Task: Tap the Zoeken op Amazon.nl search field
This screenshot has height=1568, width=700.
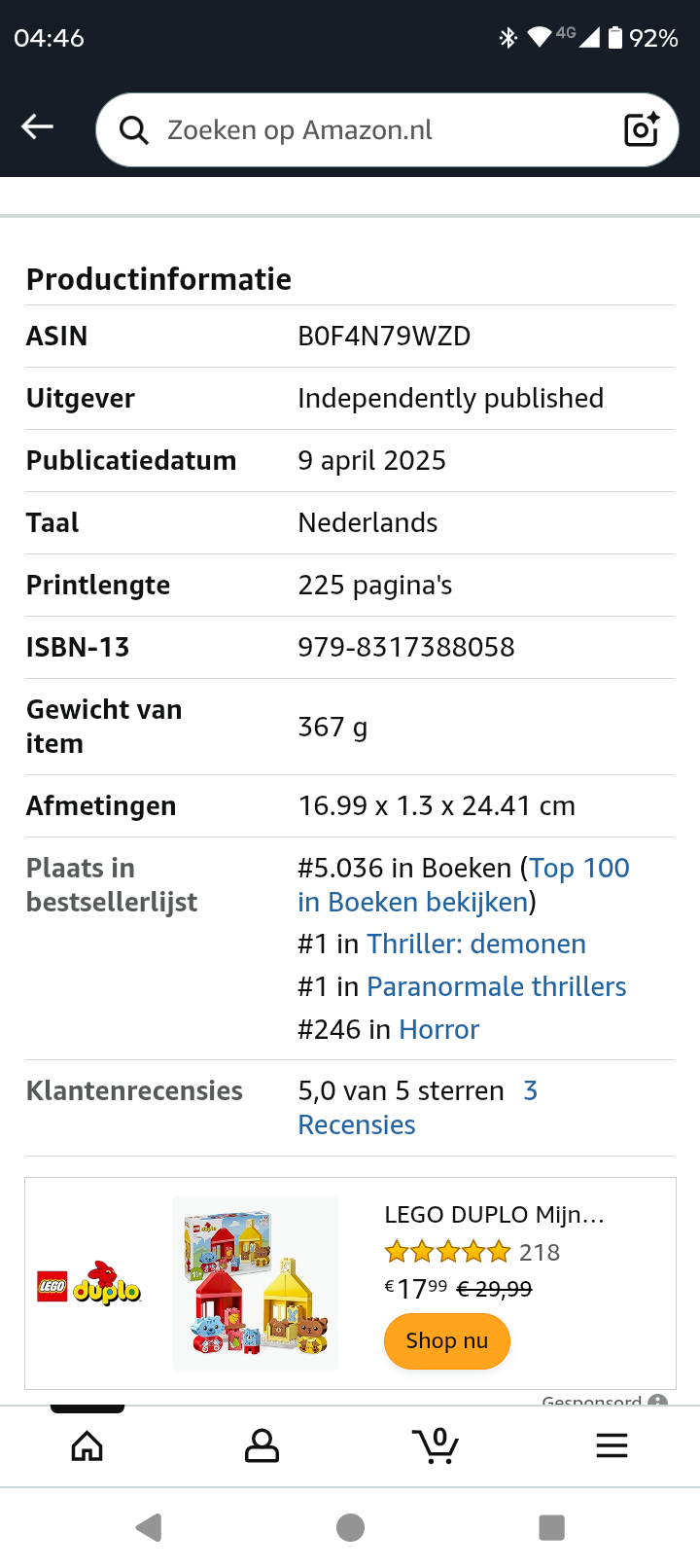Action: 369,130
